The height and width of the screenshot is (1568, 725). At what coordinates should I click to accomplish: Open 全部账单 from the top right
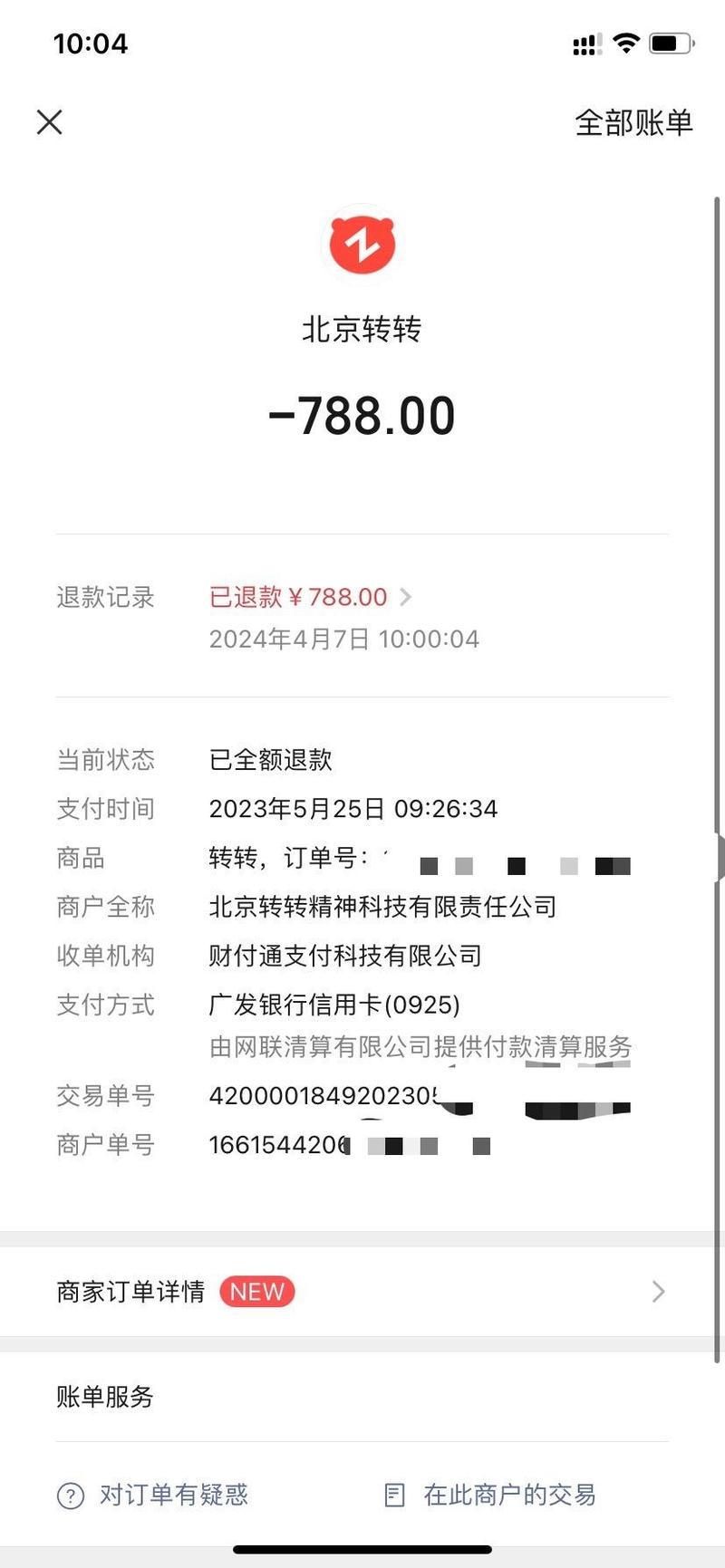(634, 121)
